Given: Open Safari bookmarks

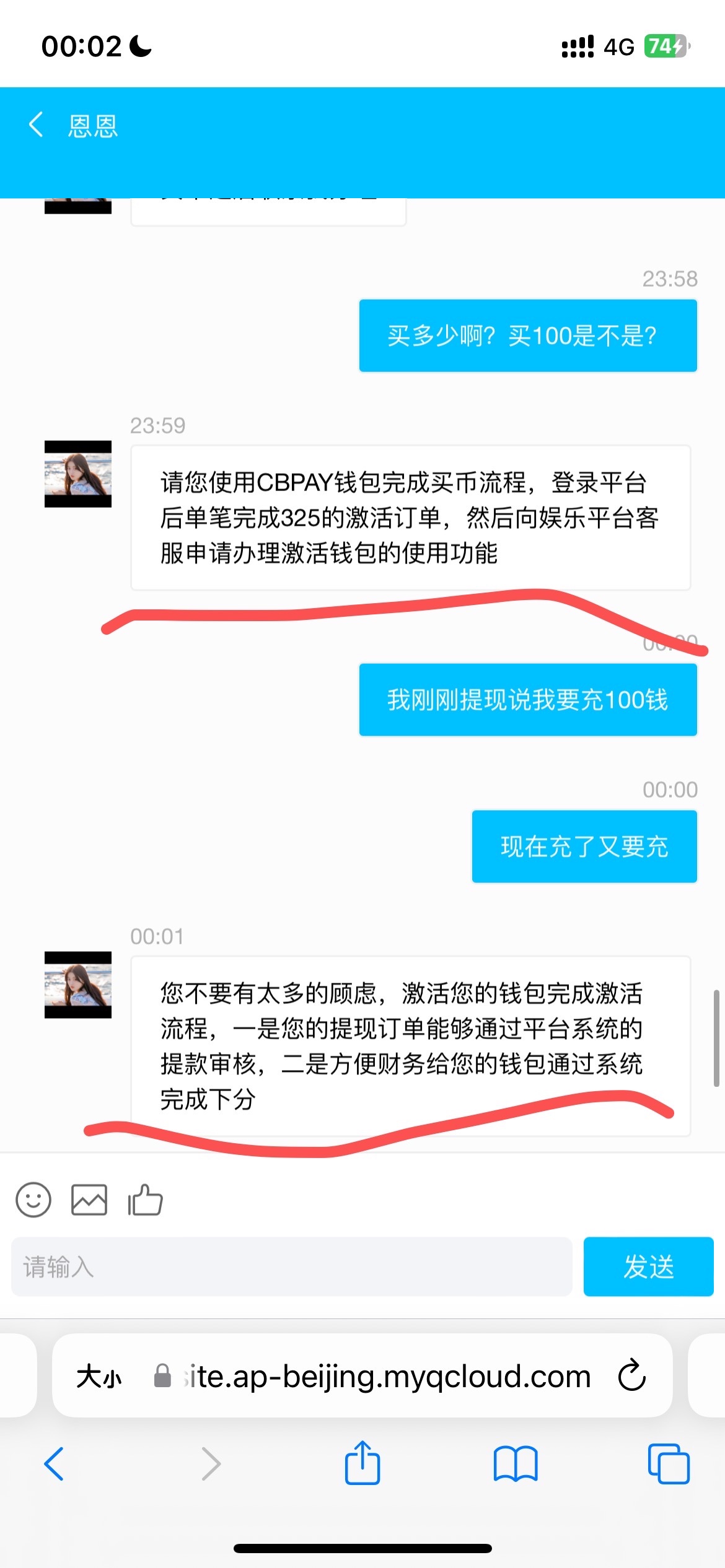Looking at the screenshot, I should point(516,1464).
